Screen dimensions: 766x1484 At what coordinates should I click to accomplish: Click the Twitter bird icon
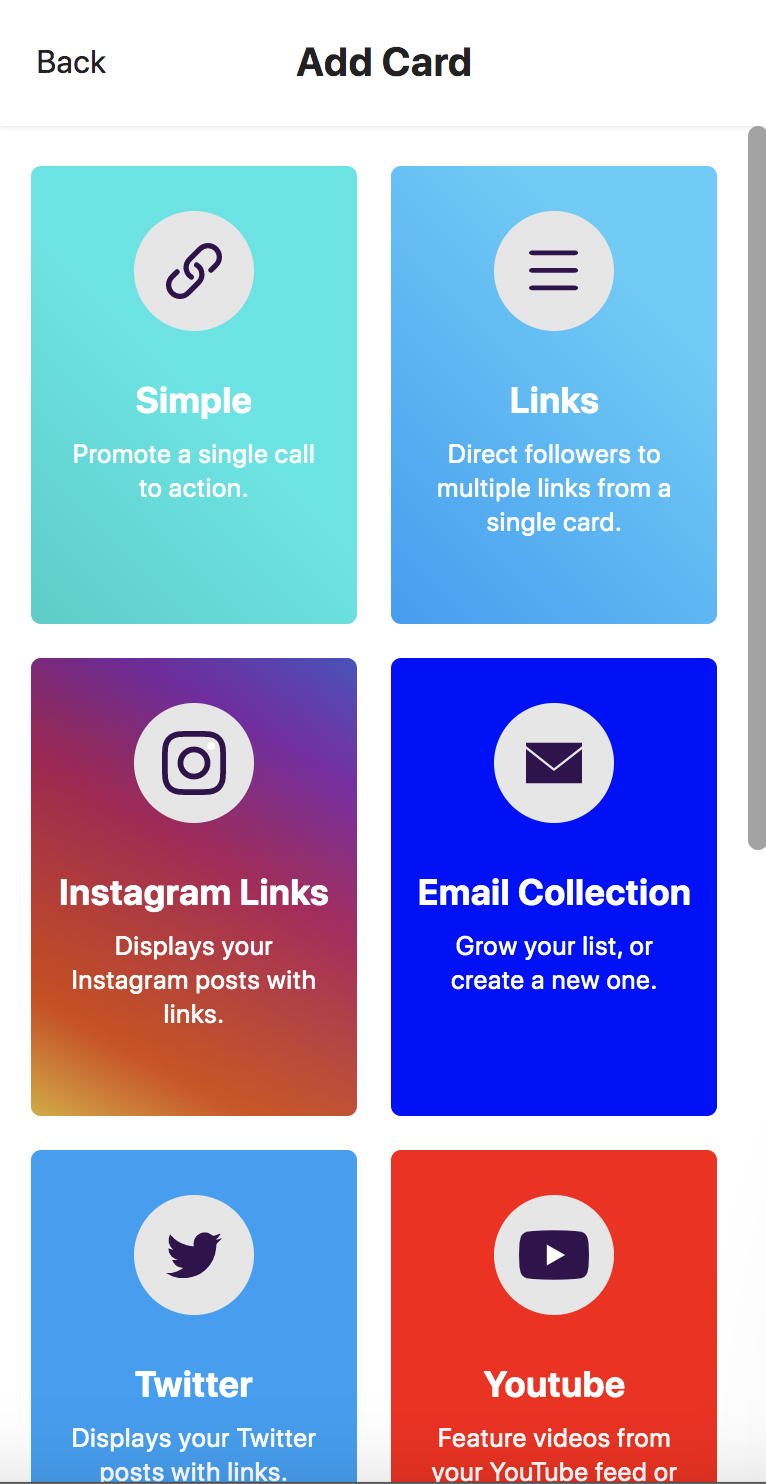pos(194,1254)
